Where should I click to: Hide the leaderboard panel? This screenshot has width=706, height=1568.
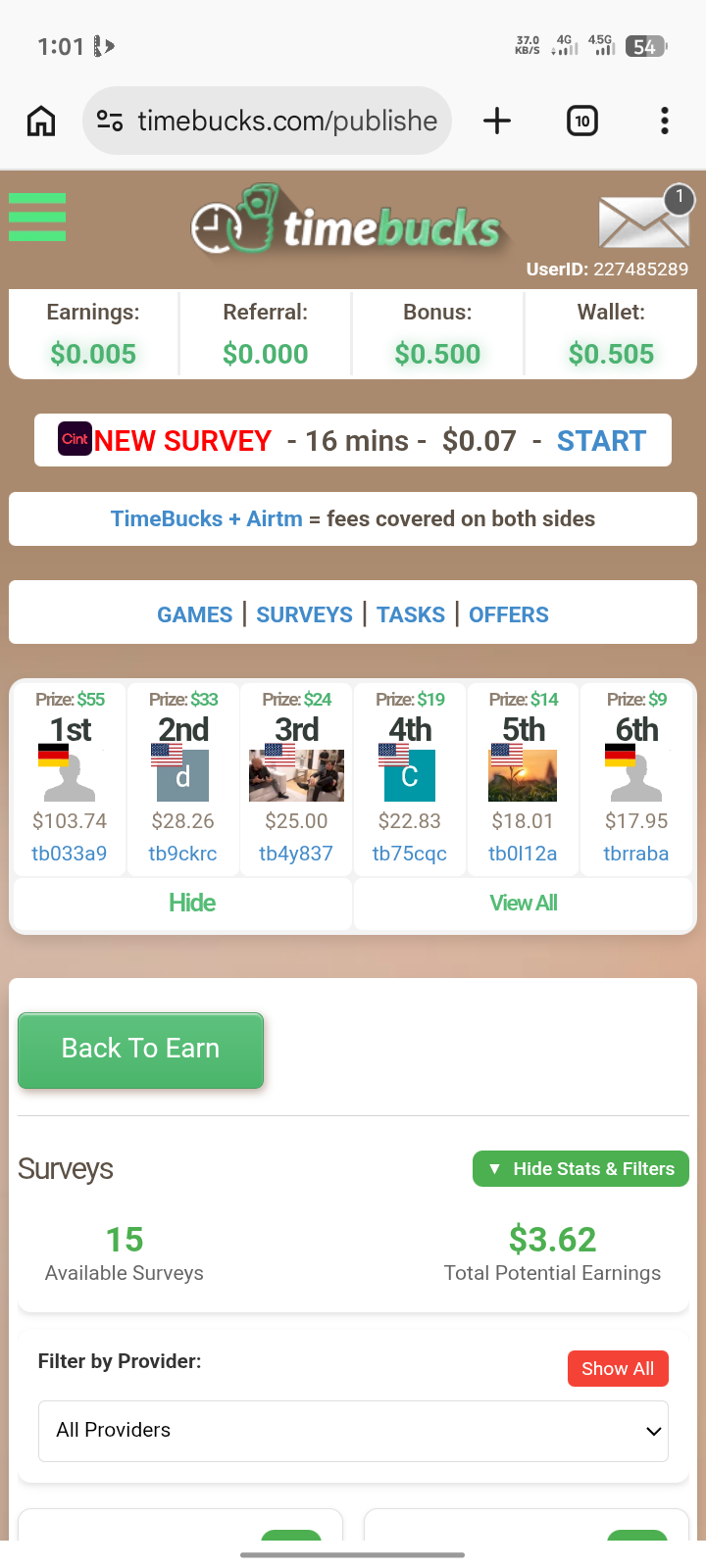point(192,903)
